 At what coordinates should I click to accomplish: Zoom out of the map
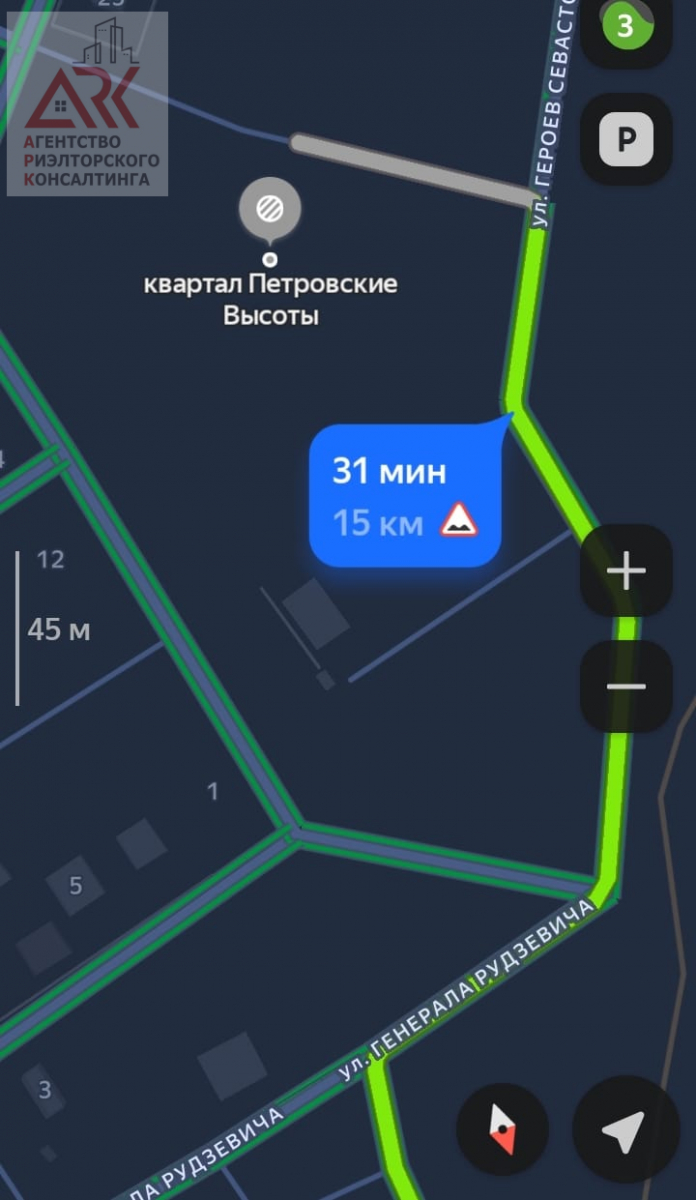click(x=626, y=686)
